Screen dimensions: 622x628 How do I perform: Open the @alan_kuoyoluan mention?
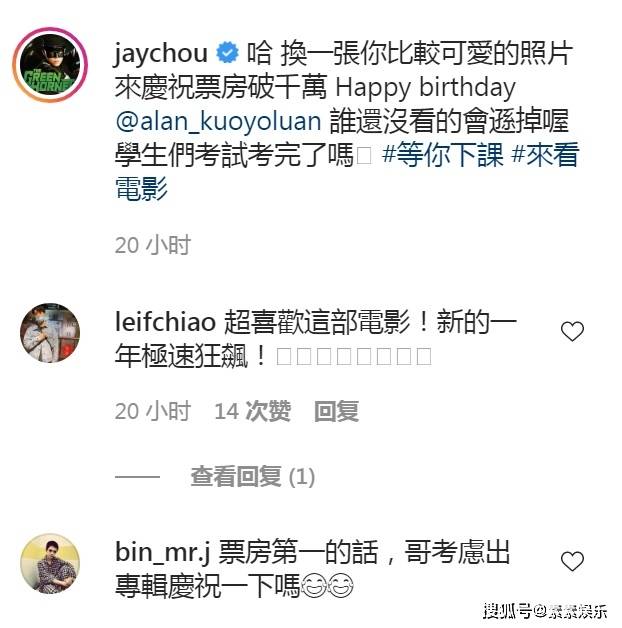tap(219, 124)
